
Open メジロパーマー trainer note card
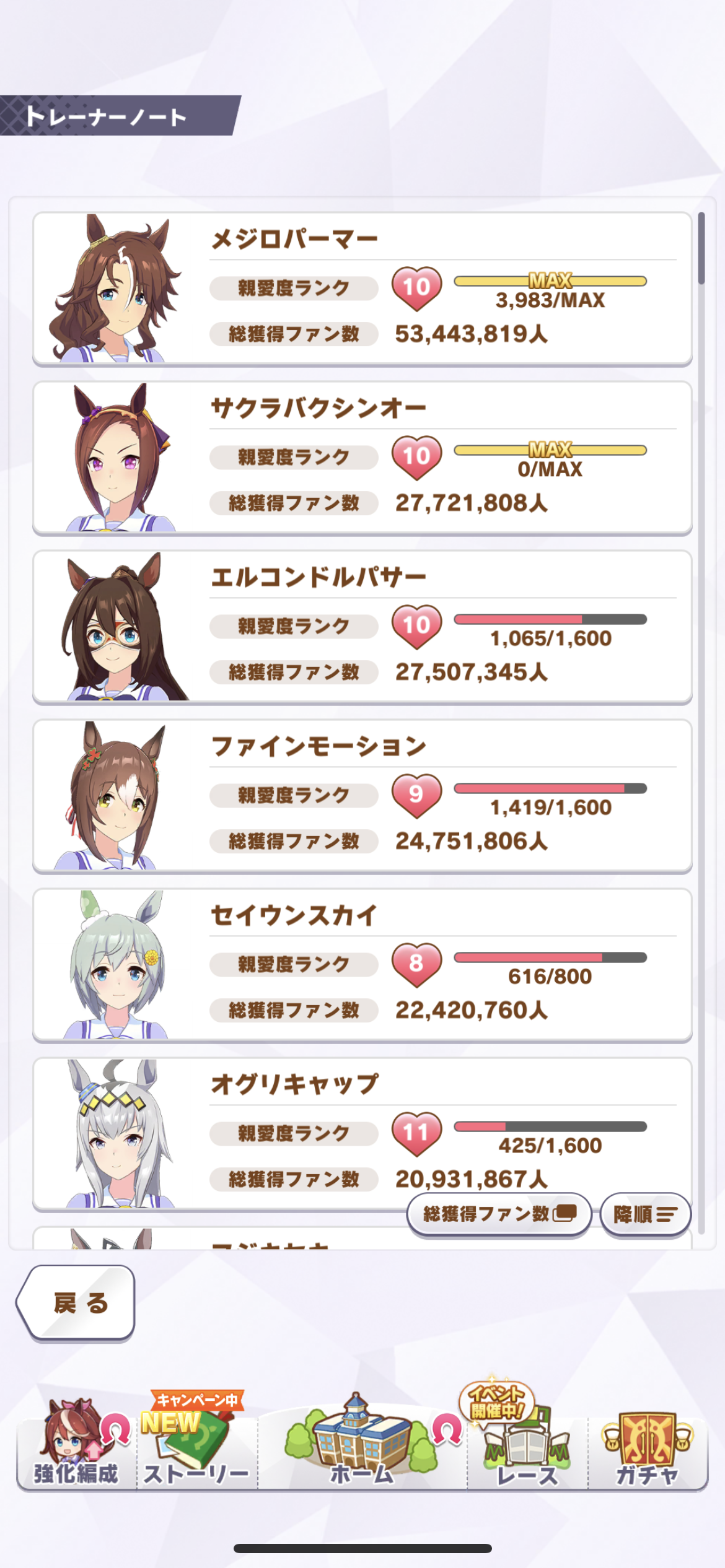(362, 289)
